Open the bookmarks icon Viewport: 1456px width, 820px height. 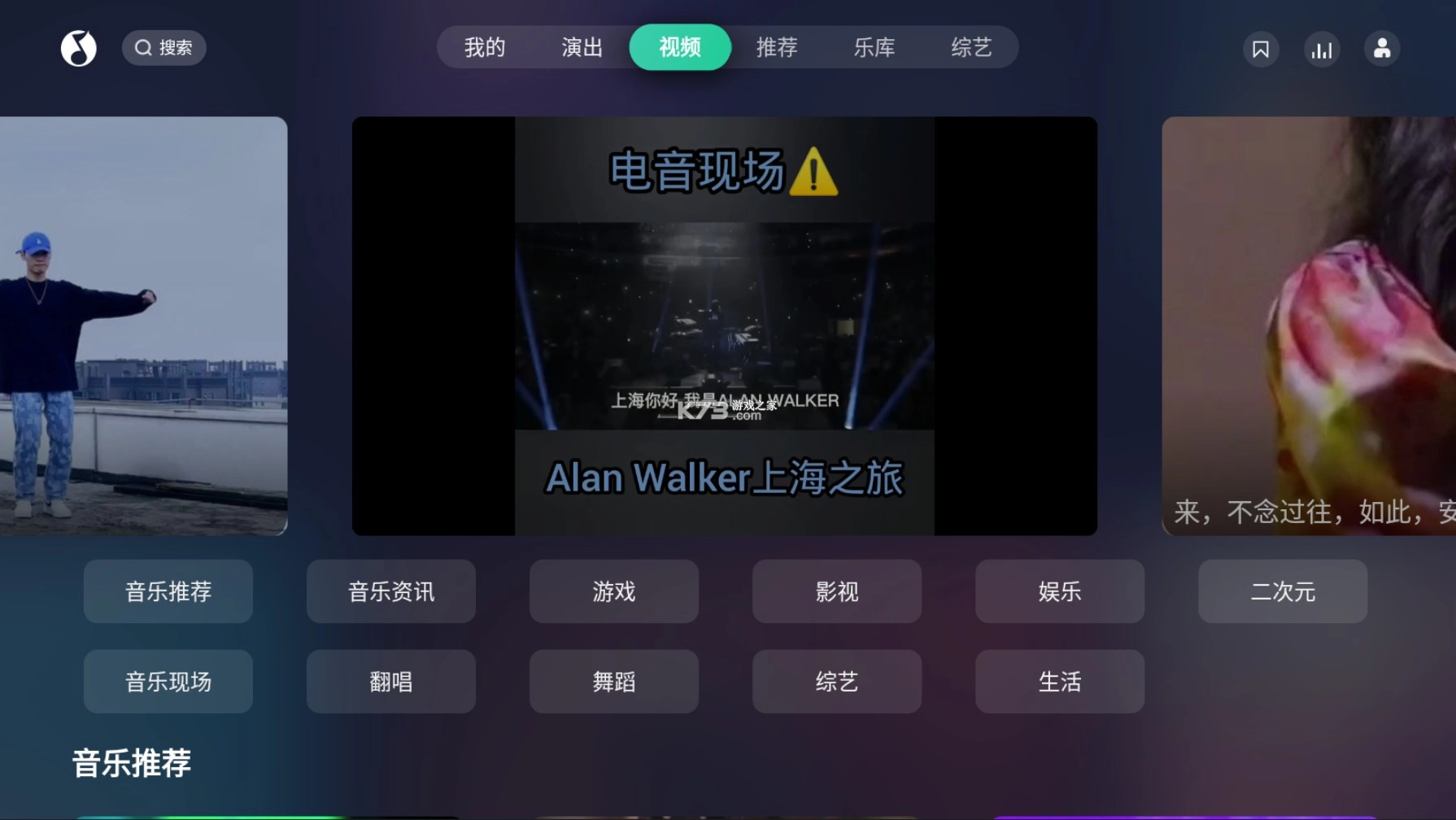tap(1261, 50)
